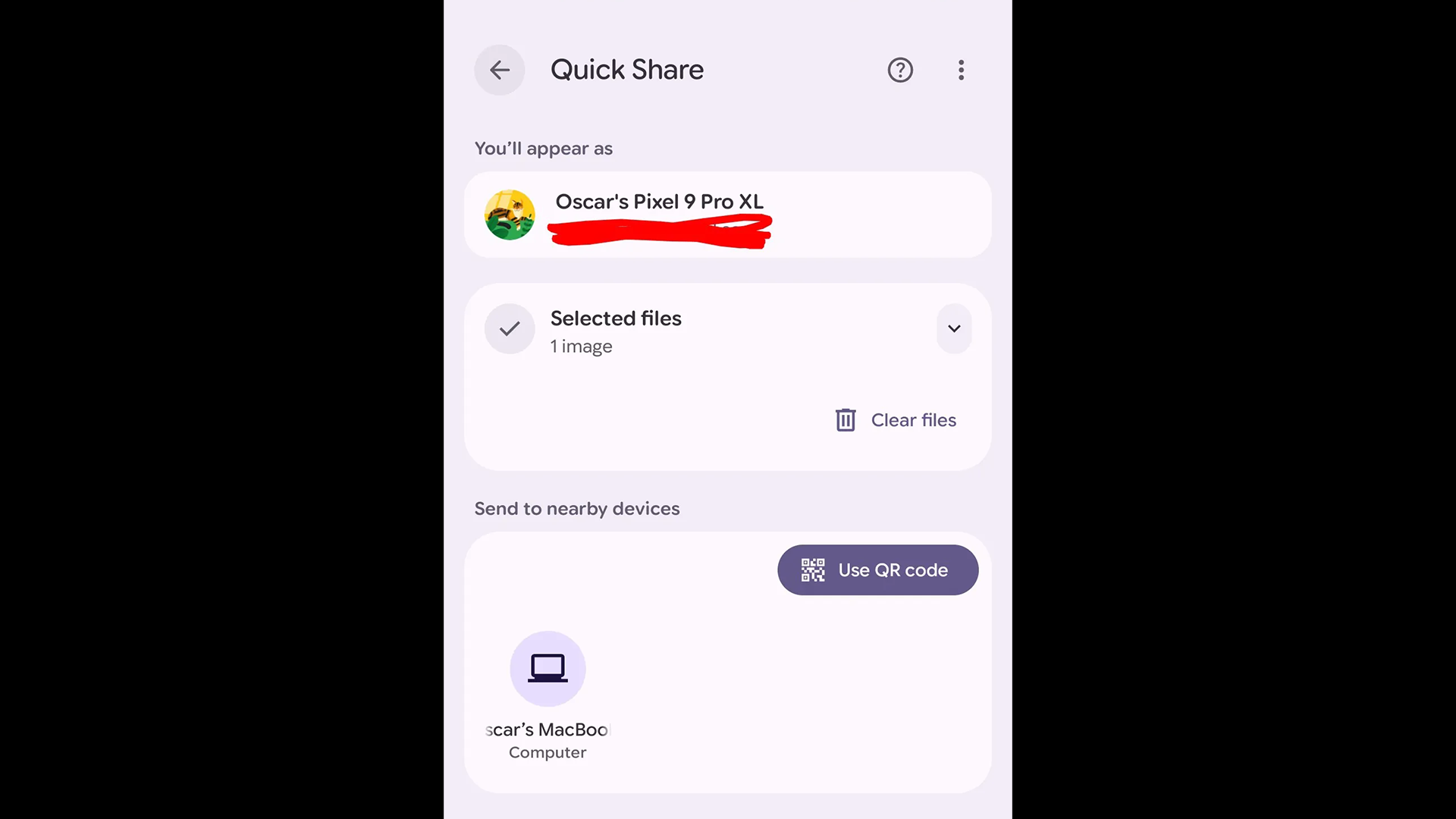Send to Oscar's MacBook computer

click(x=548, y=670)
